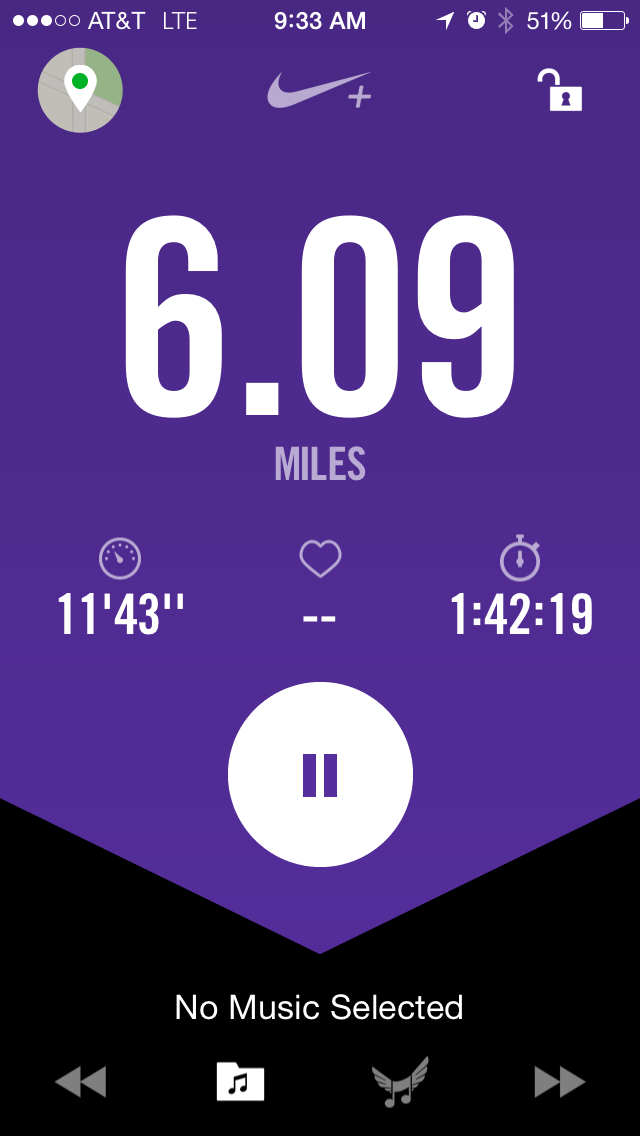Skip to the previous music track

pyautogui.click(x=80, y=1081)
